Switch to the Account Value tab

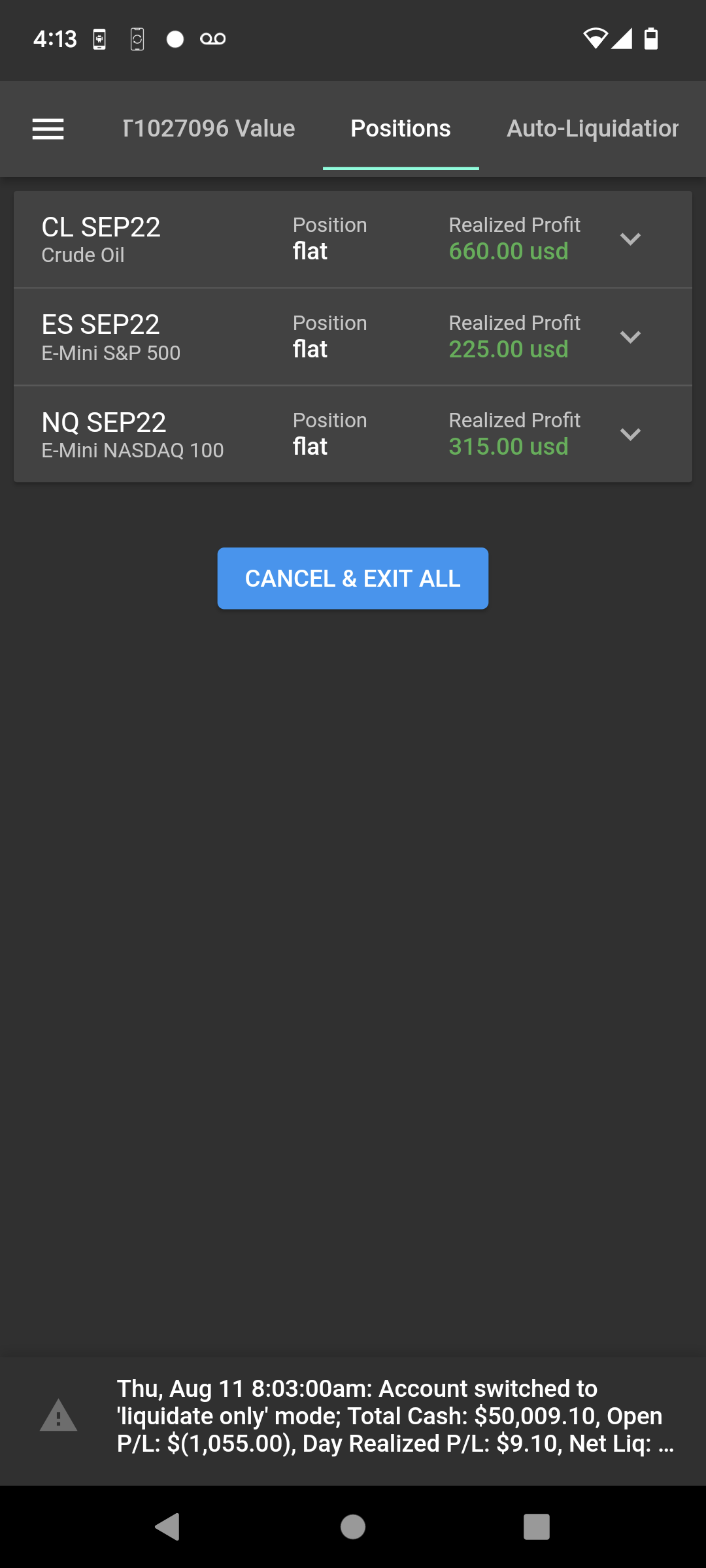(x=208, y=129)
